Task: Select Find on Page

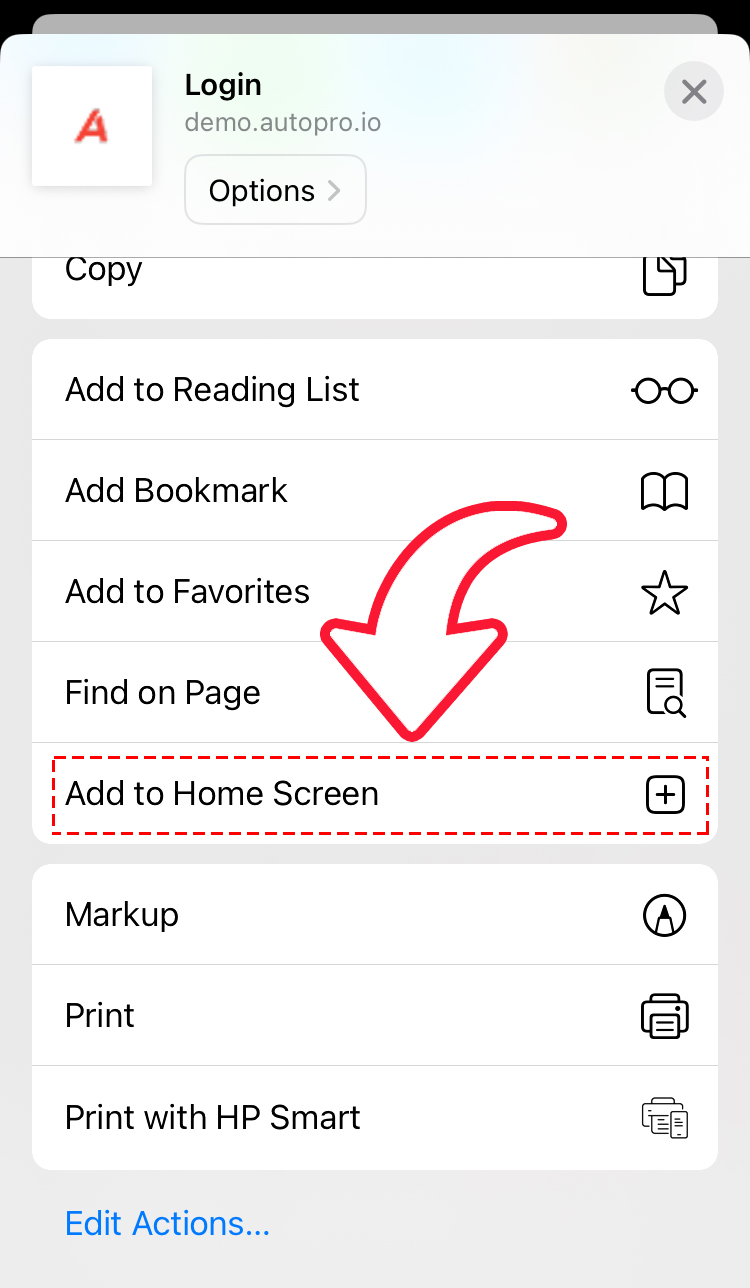Action: pyautogui.click(x=375, y=693)
